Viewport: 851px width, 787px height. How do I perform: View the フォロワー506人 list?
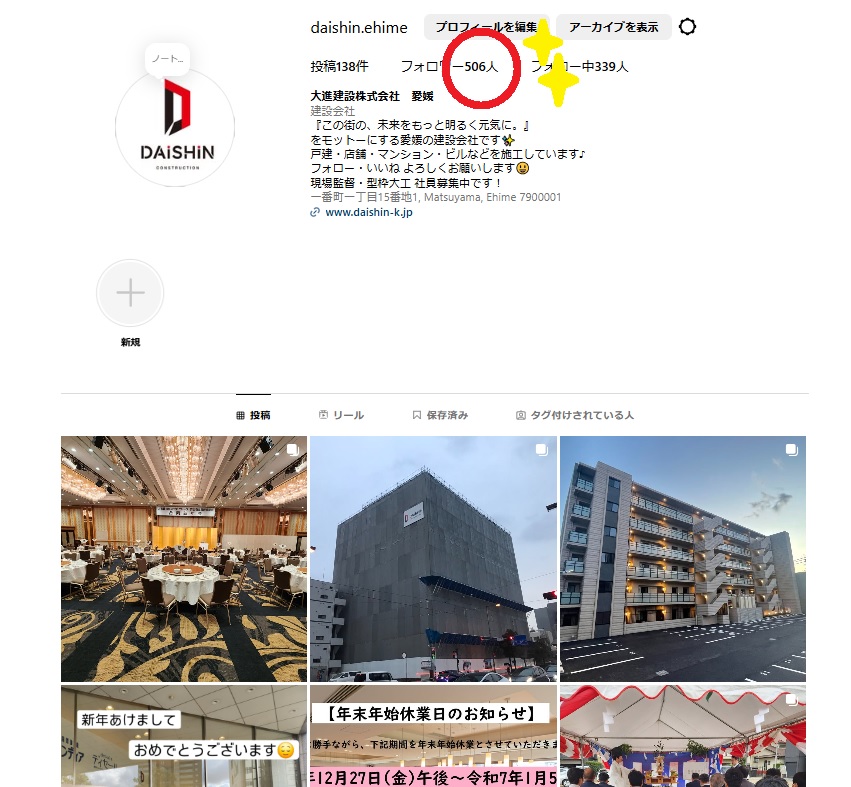click(x=450, y=67)
